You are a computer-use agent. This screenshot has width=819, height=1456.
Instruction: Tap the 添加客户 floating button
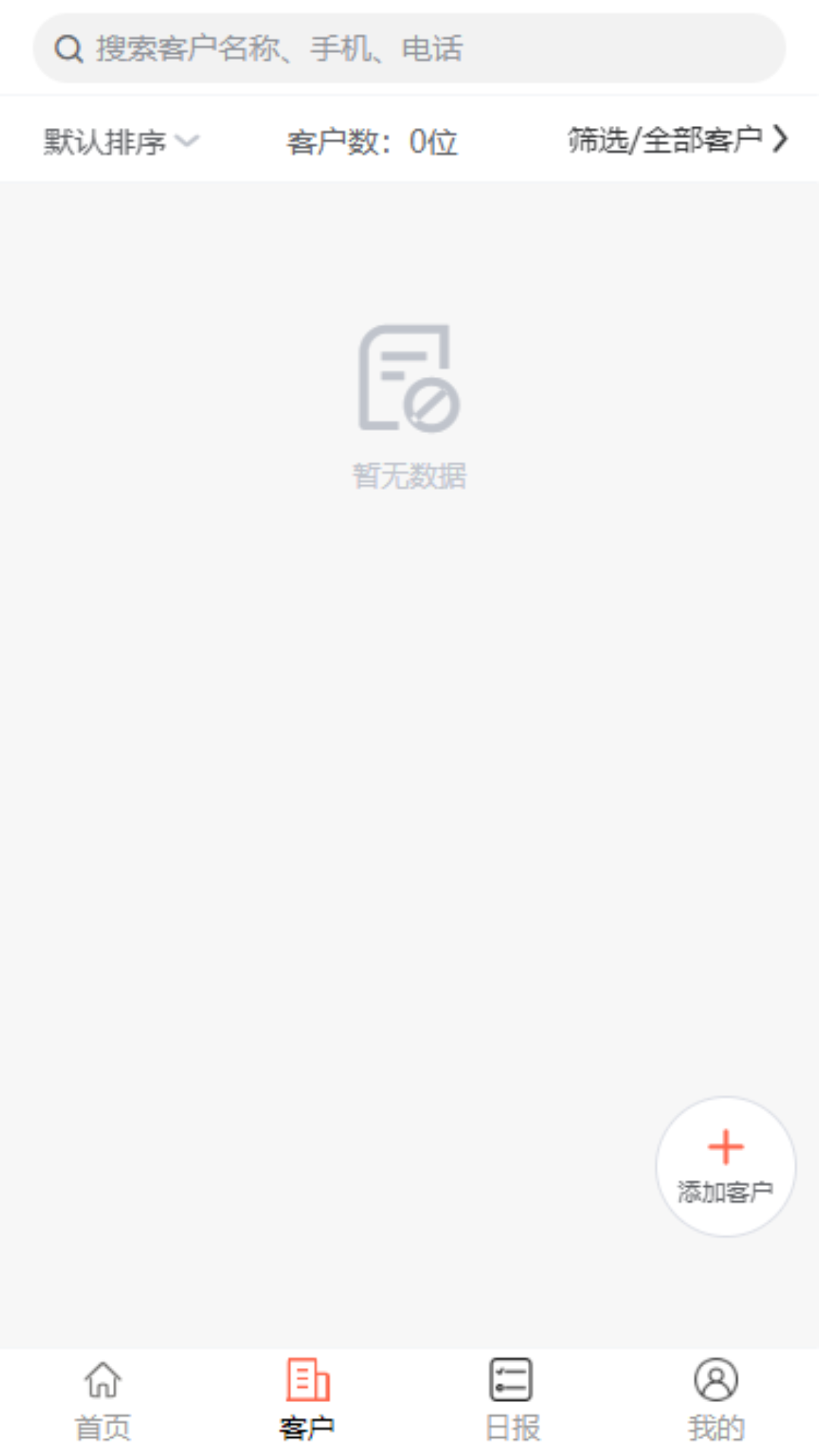pos(725,1166)
